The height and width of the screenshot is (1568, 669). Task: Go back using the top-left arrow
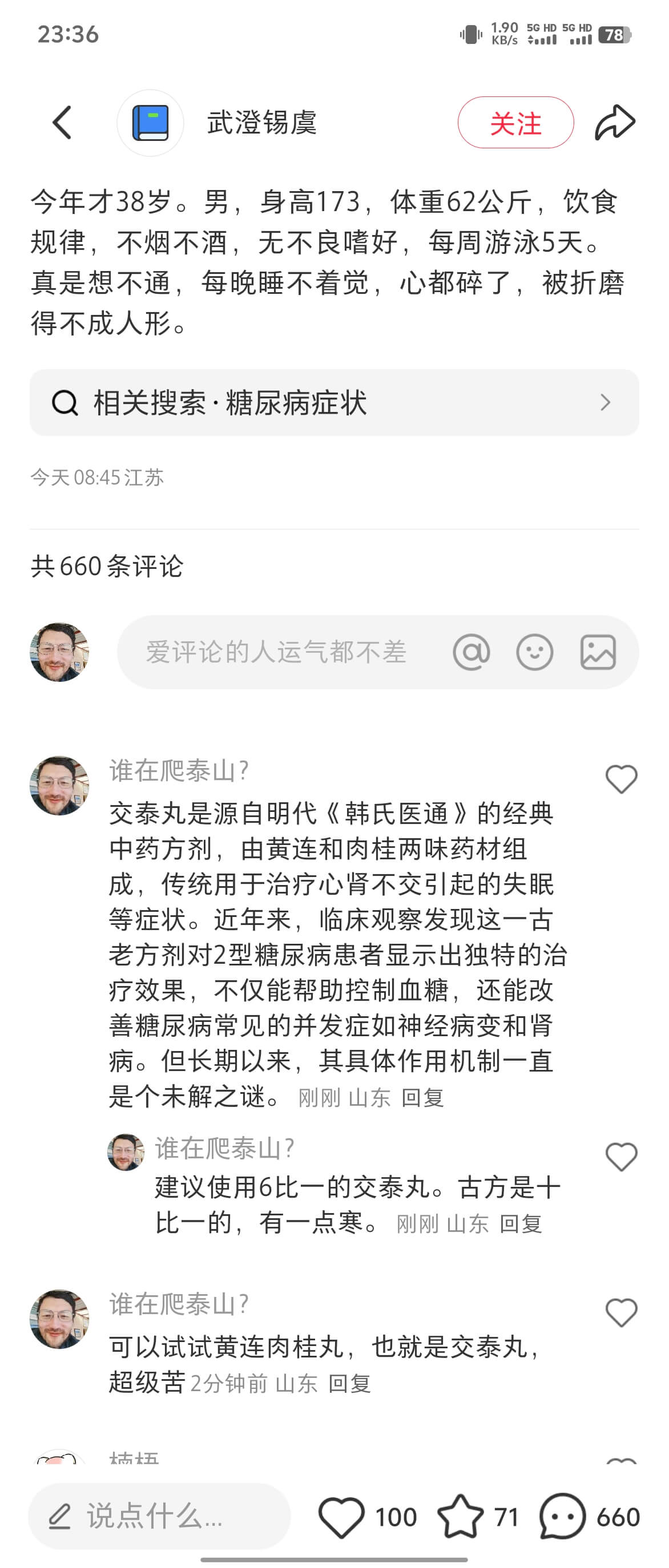tap(62, 122)
